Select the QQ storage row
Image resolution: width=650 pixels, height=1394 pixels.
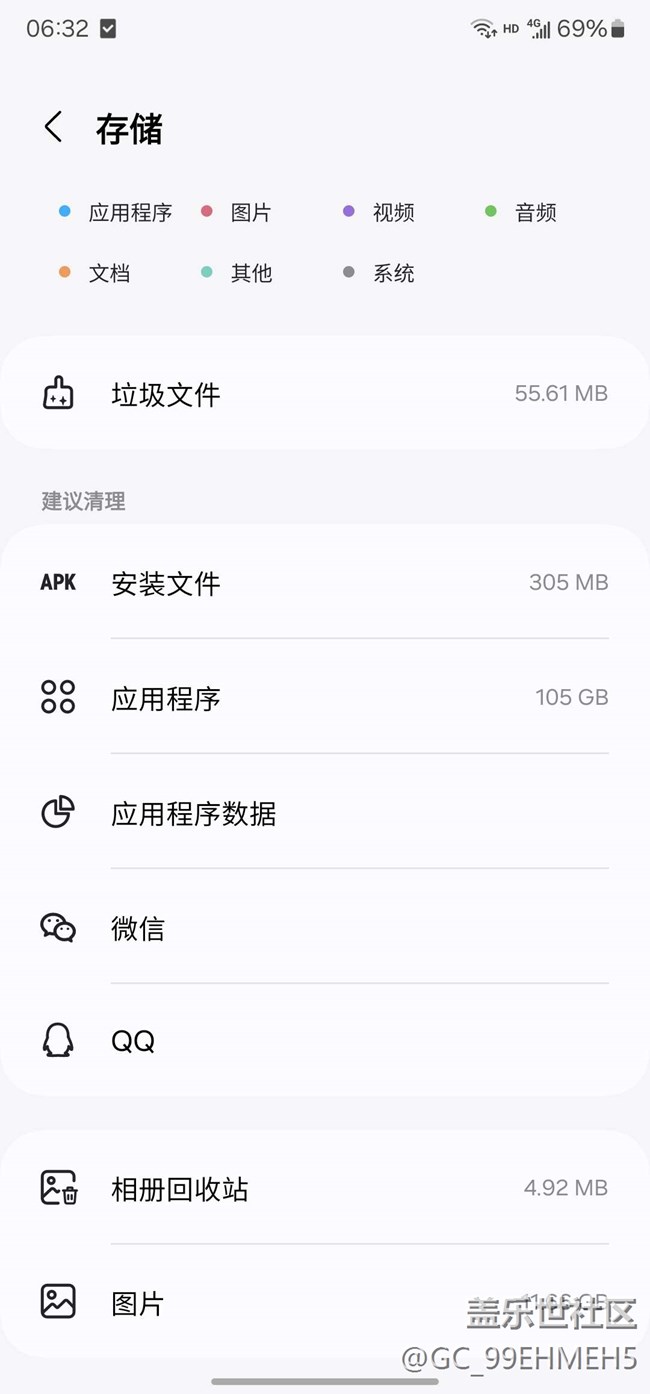pyautogui.click(x=324, y=1041)
